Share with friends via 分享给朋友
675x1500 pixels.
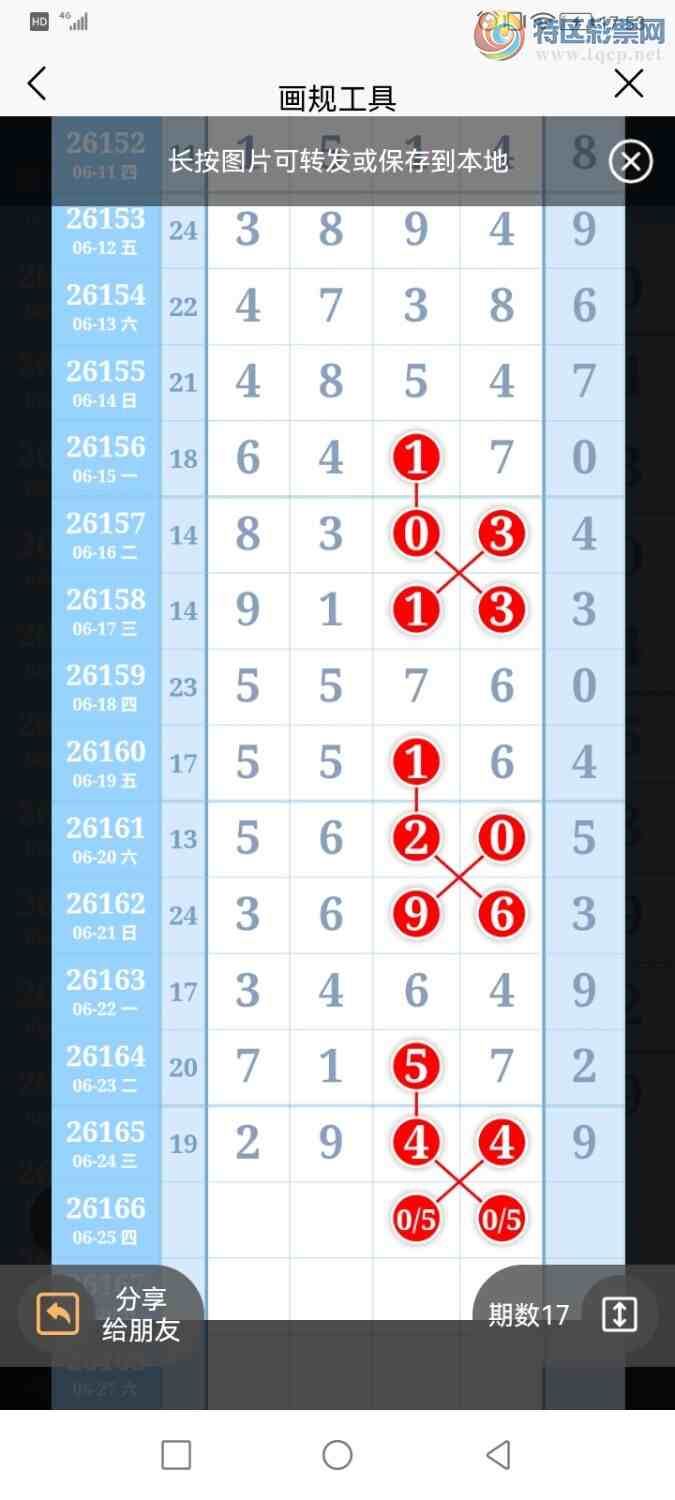(110, 1315)
